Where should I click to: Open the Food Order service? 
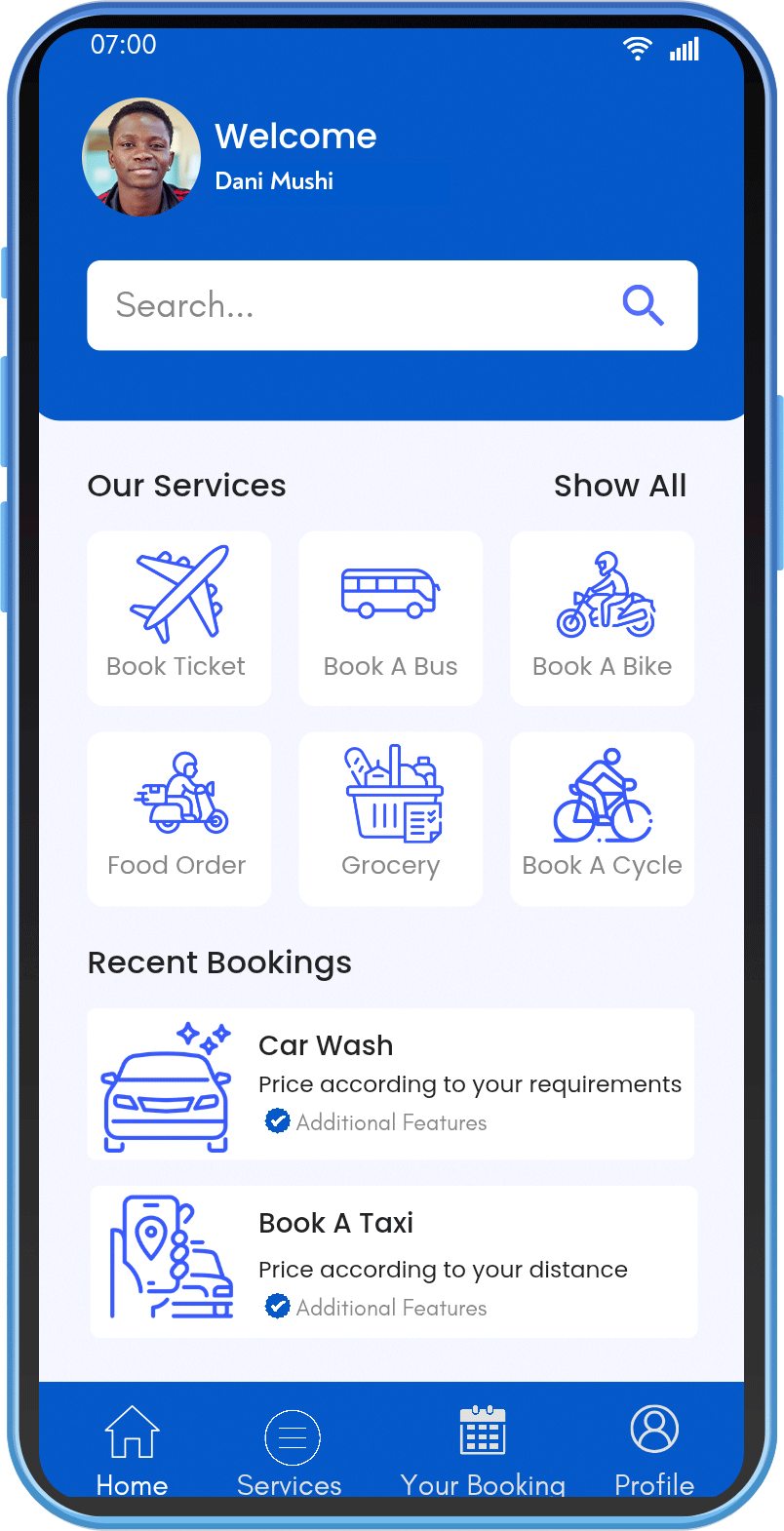(178, 818)
